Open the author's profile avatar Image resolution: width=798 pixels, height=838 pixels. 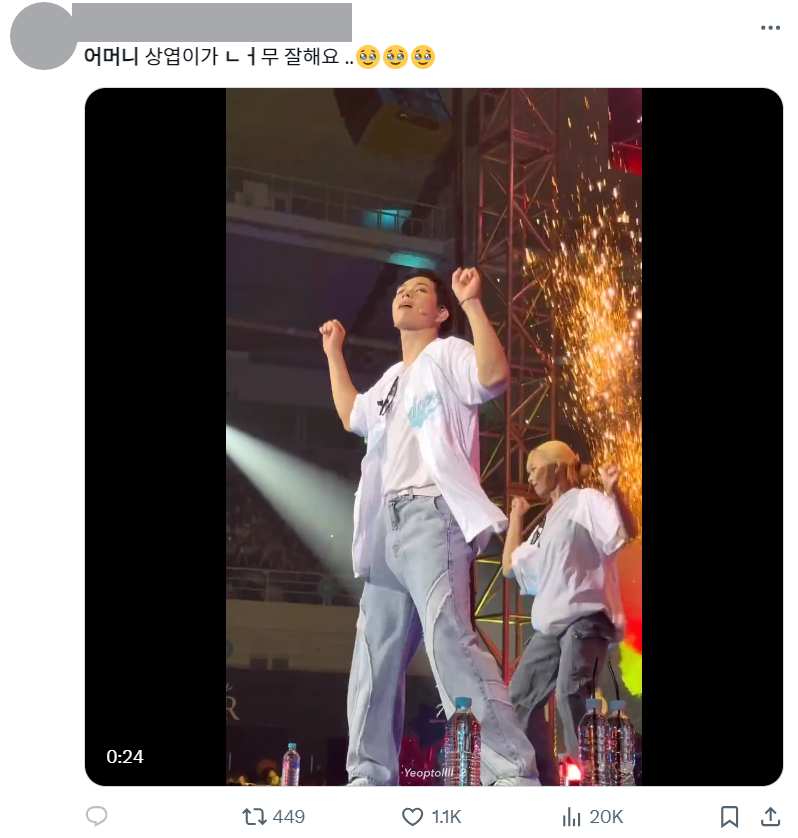[43, 36]
